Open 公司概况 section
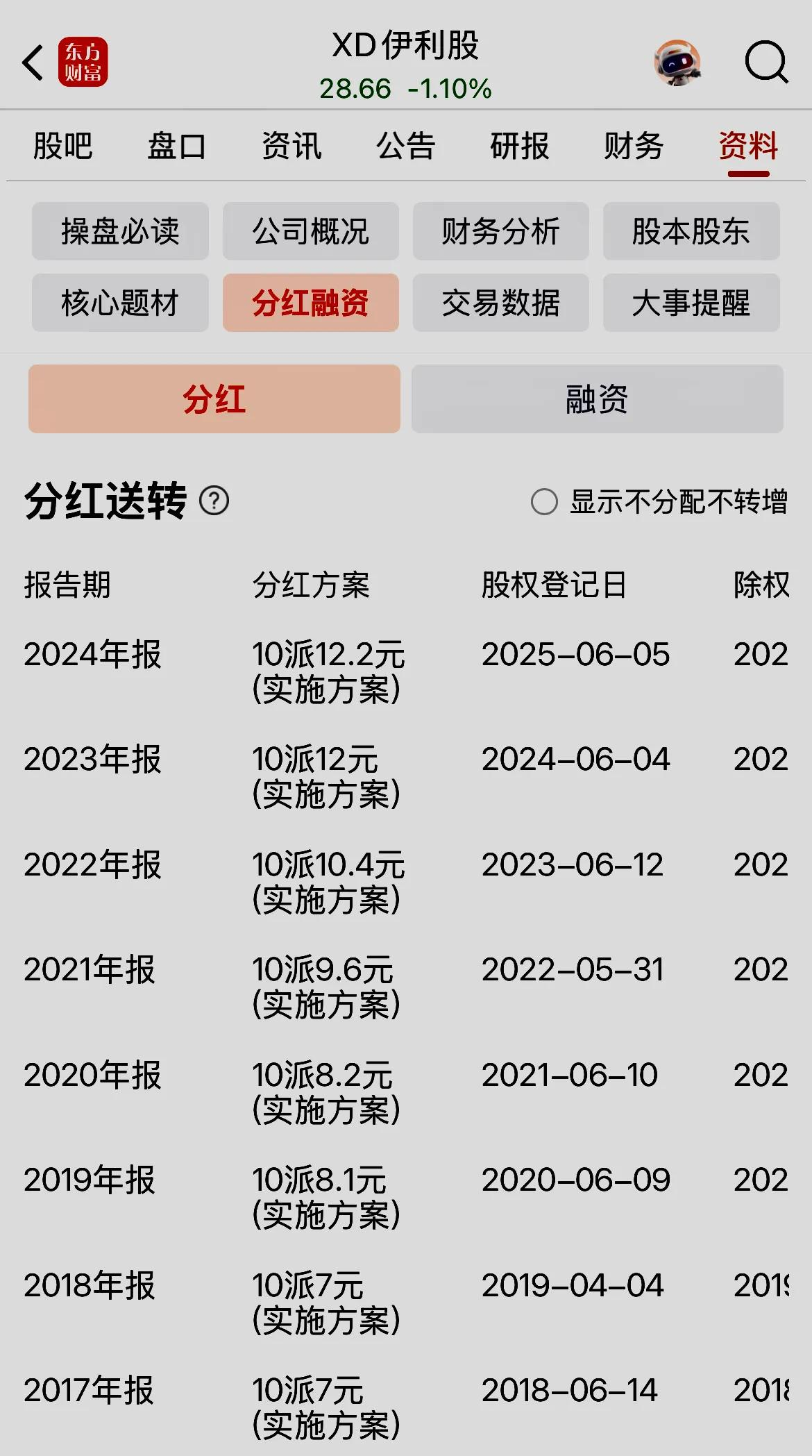The height and width of the screenshot is (1456, 812). click(310, 232)
